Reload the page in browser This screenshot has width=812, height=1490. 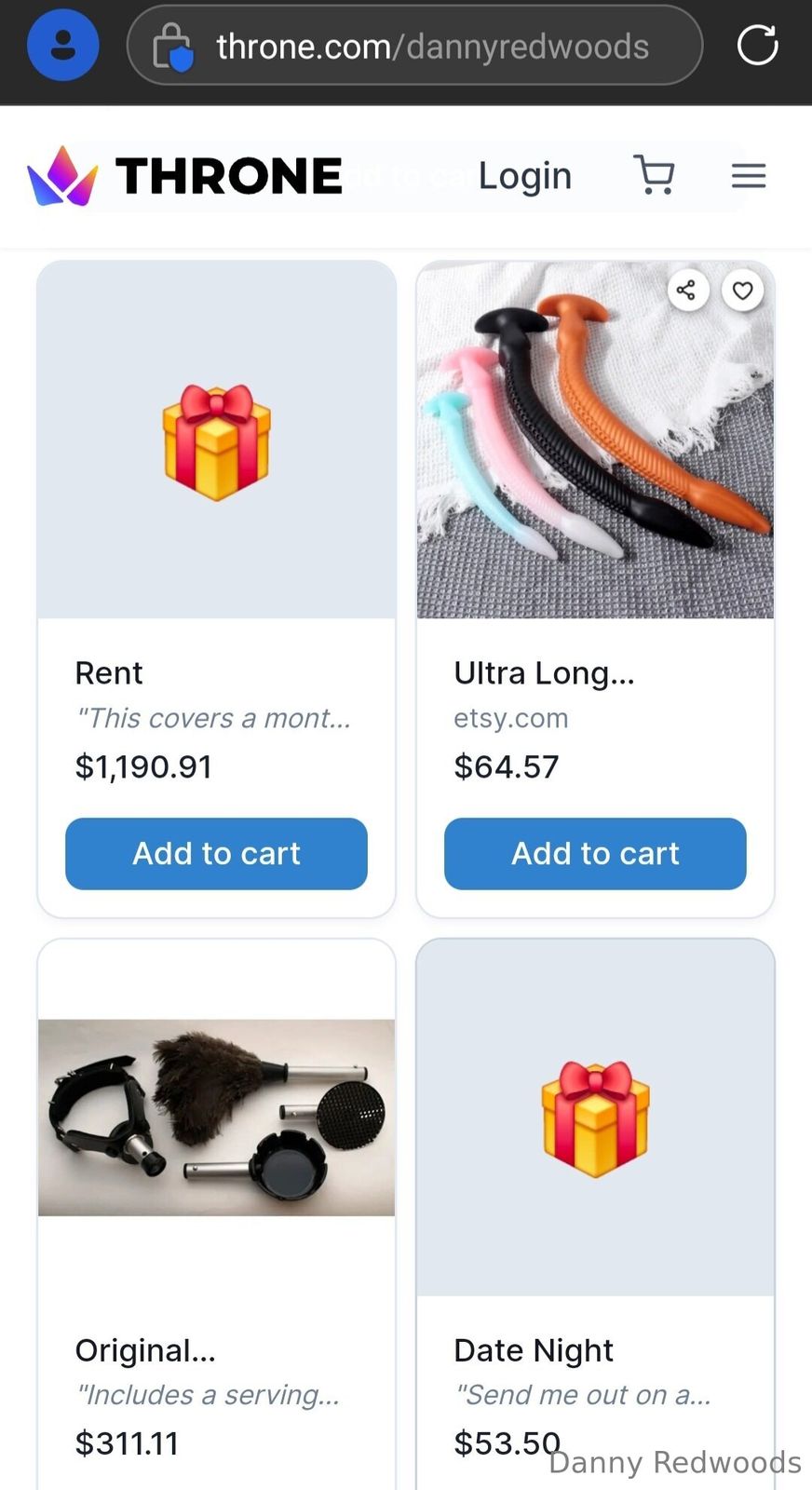click(757, 45)
